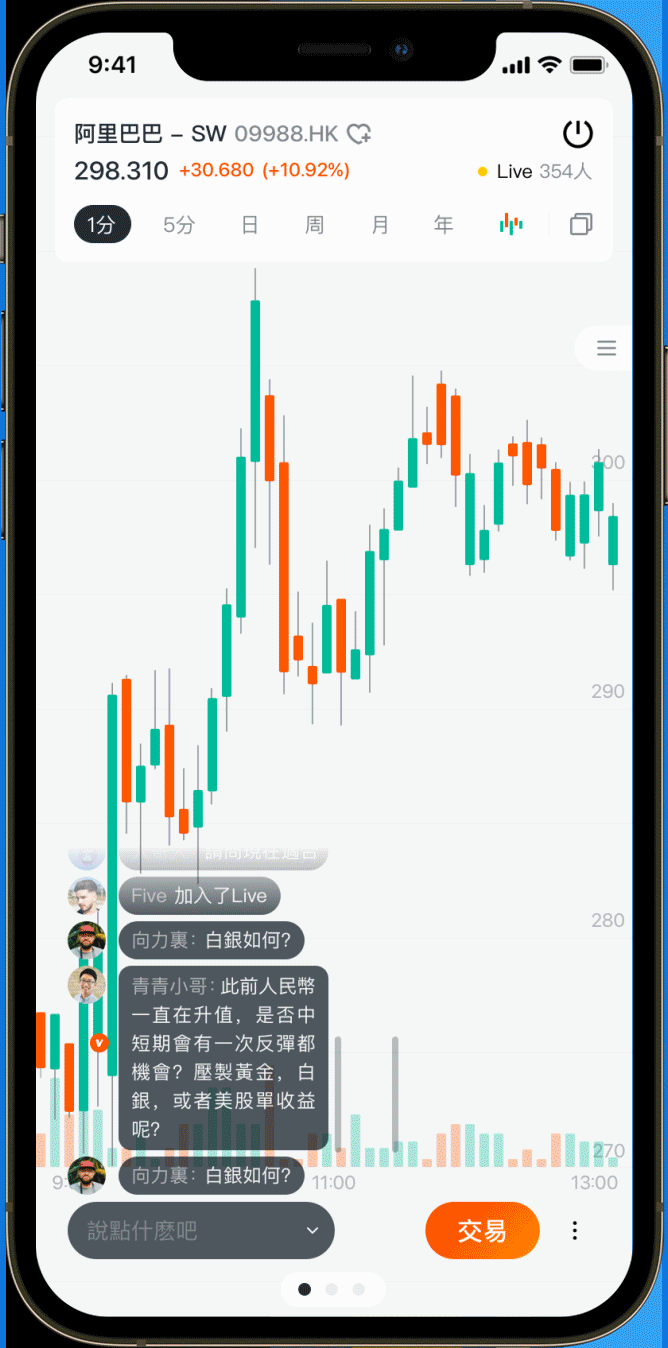668x1348 pixels.
Task: Switch to the 5分 timeframe
Action: coord(179,225)
